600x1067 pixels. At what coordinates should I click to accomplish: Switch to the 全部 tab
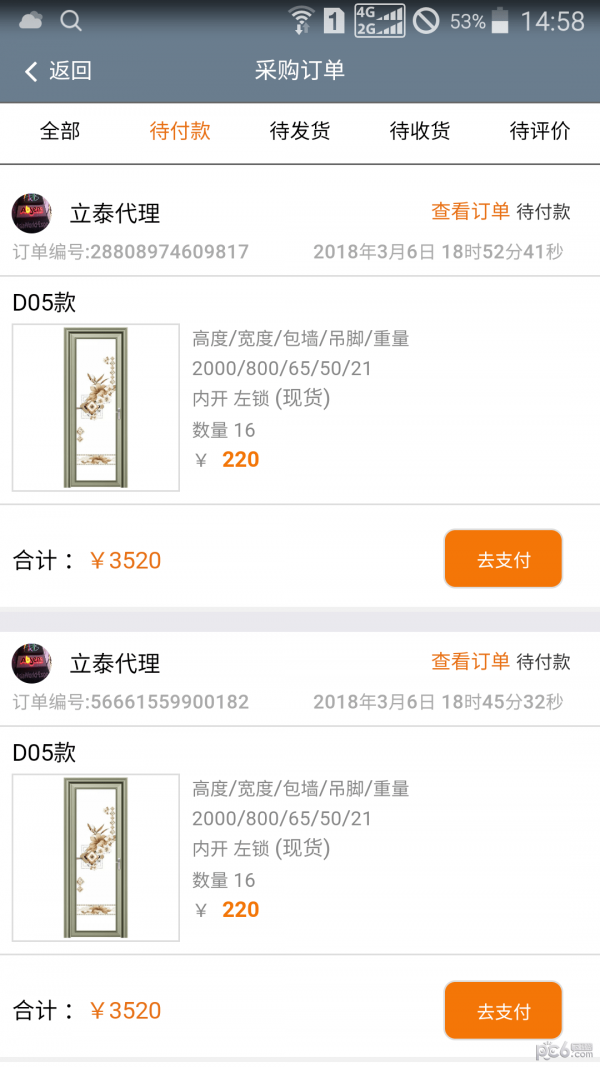pyautogui.click(x=60, y=131)
